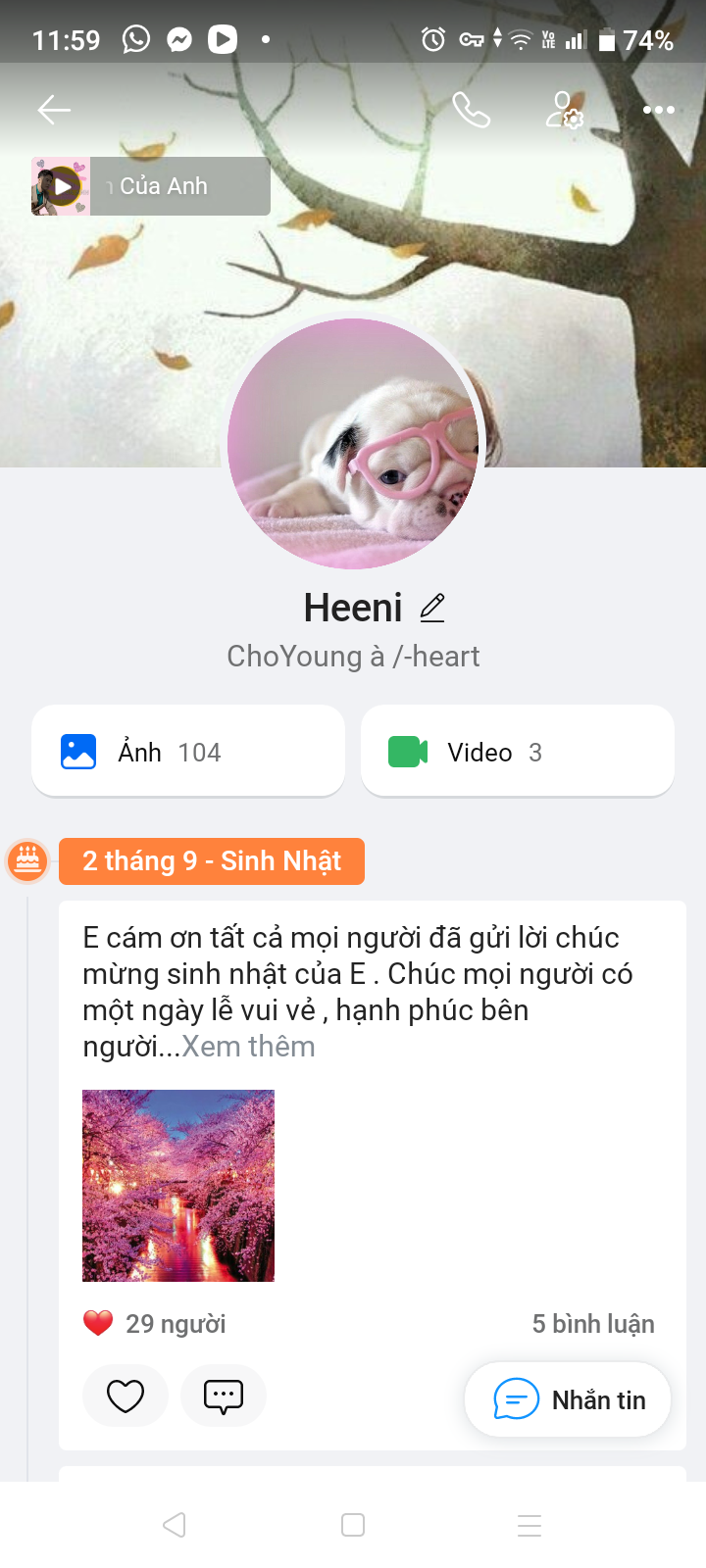See the 29 người who reacted
The height and width of the screenshot is (1568, 706).
(175, 1324)
